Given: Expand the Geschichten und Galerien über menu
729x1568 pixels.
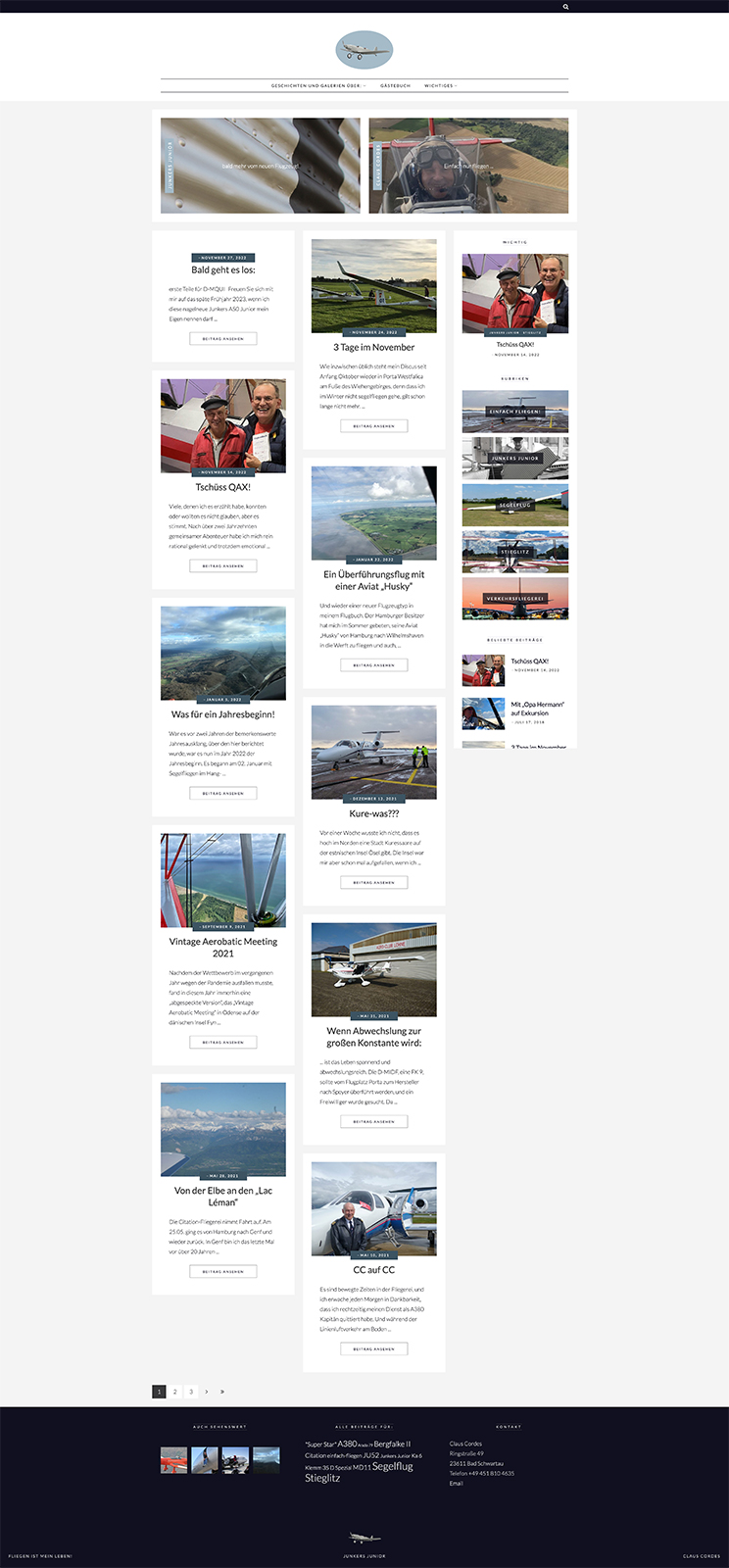Looking at the screenshot, I should [x=317, y=86].
